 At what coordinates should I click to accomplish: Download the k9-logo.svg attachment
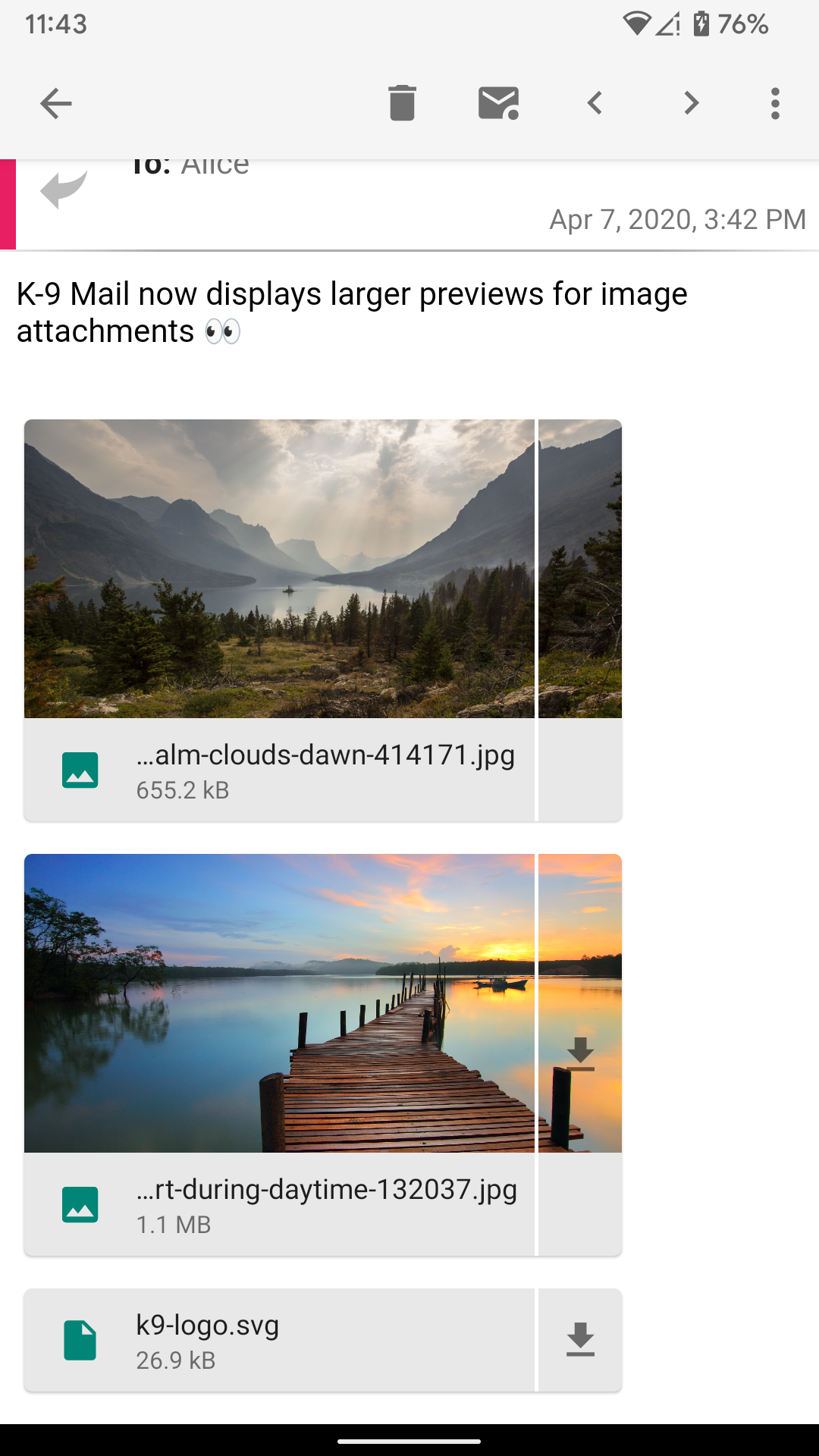pyautogui.click(x=579, y=1339)
